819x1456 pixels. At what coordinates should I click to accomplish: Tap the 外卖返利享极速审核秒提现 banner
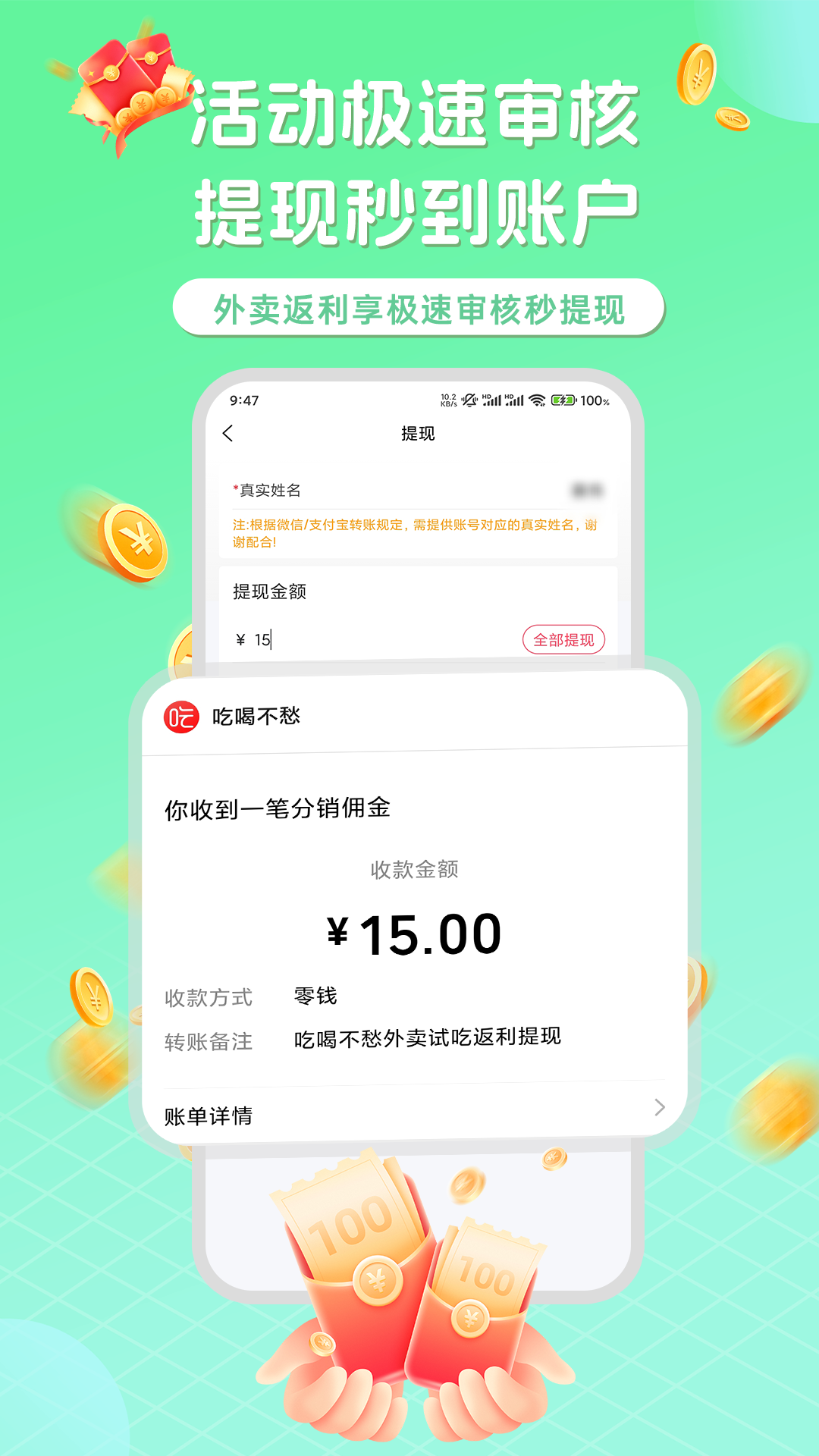pos(416,306)
